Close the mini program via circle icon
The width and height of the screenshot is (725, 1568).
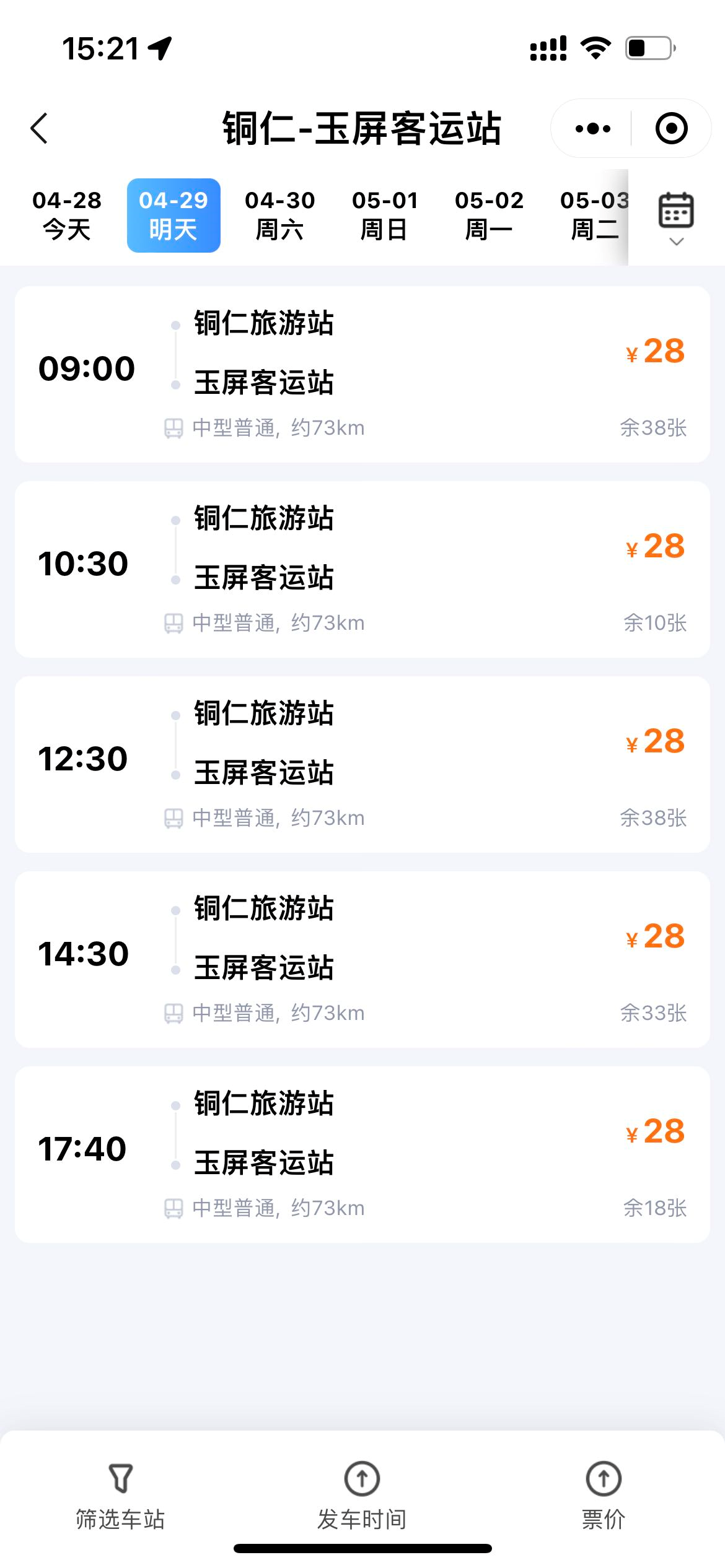click(x=672, y=129)
